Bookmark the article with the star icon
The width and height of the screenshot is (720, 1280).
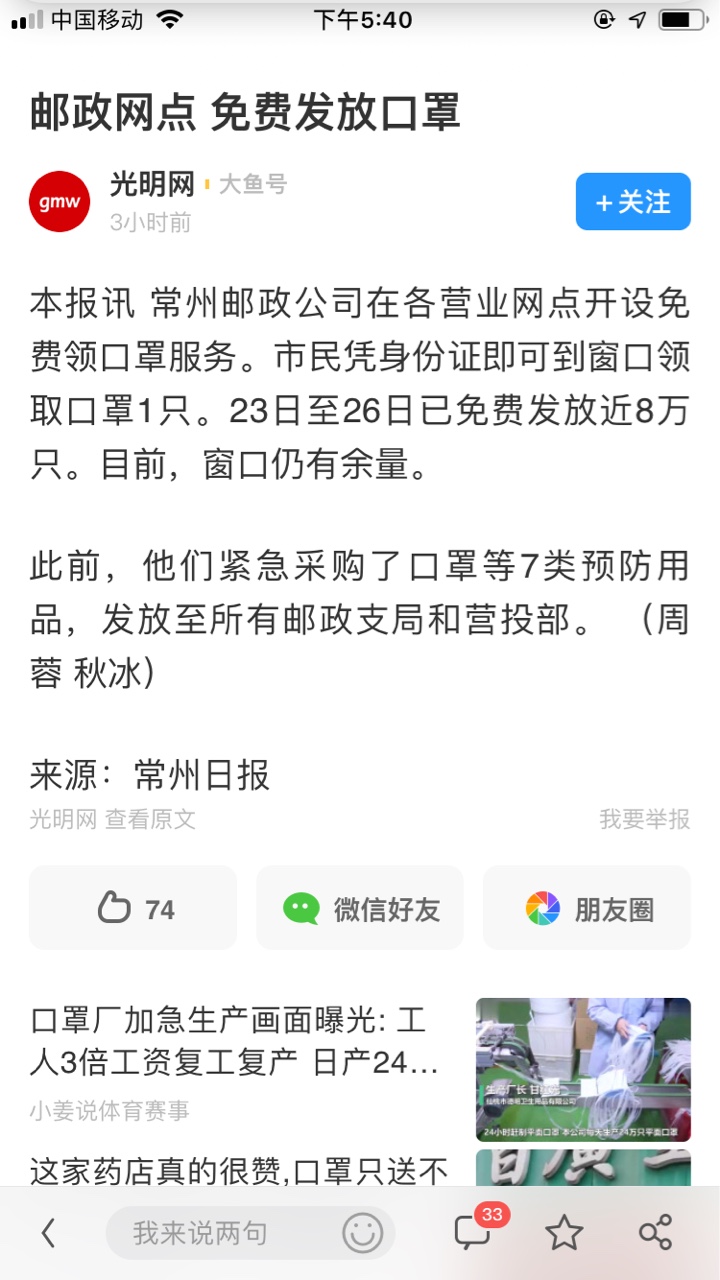coord(564,1233)
